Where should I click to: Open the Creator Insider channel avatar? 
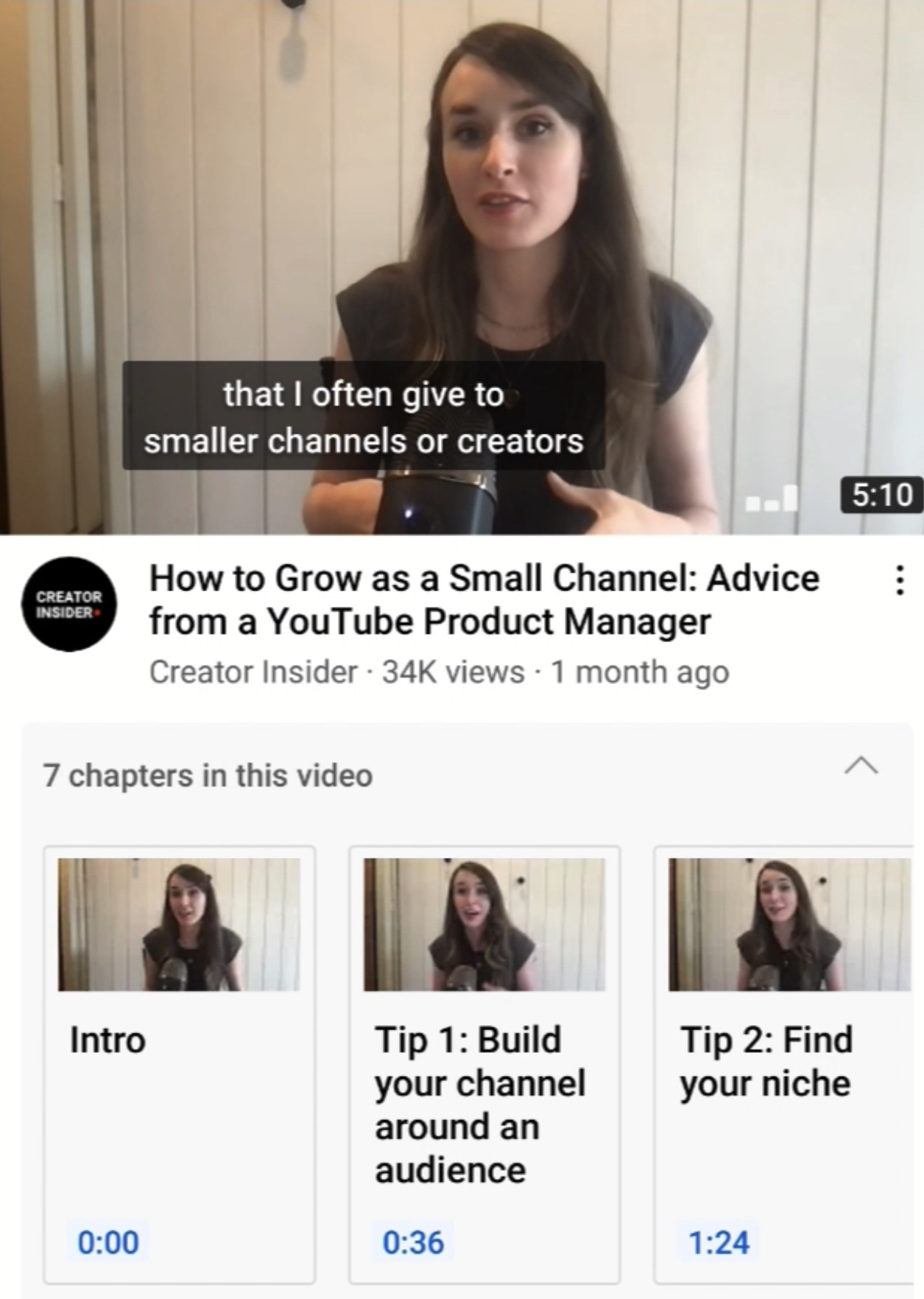click(x=69, y=604)
